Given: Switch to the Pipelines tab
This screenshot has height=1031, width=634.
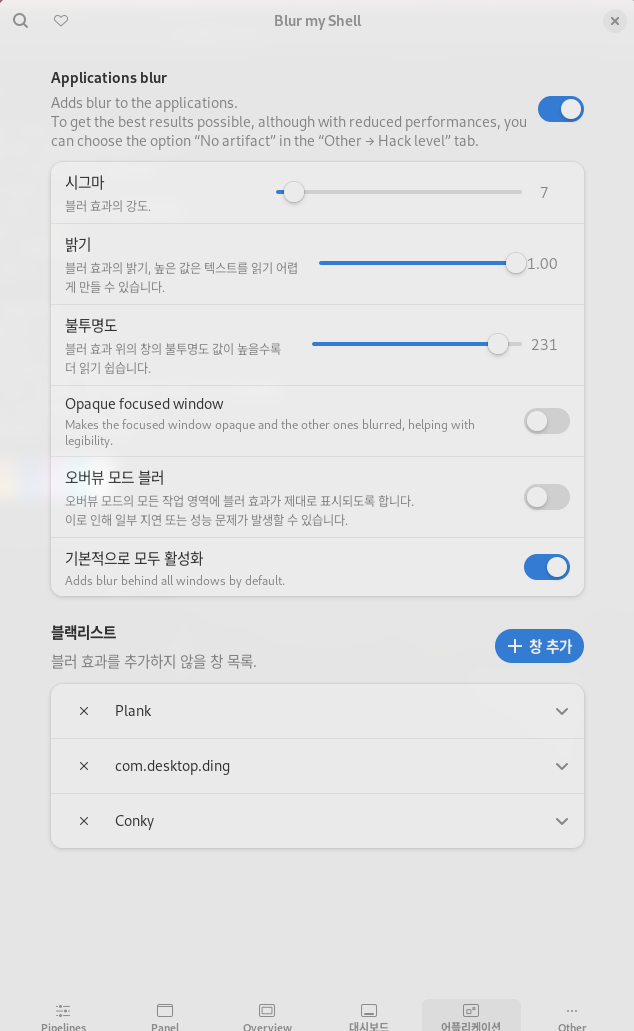Looking at the screenshot, I should [x=64, y=1016].
